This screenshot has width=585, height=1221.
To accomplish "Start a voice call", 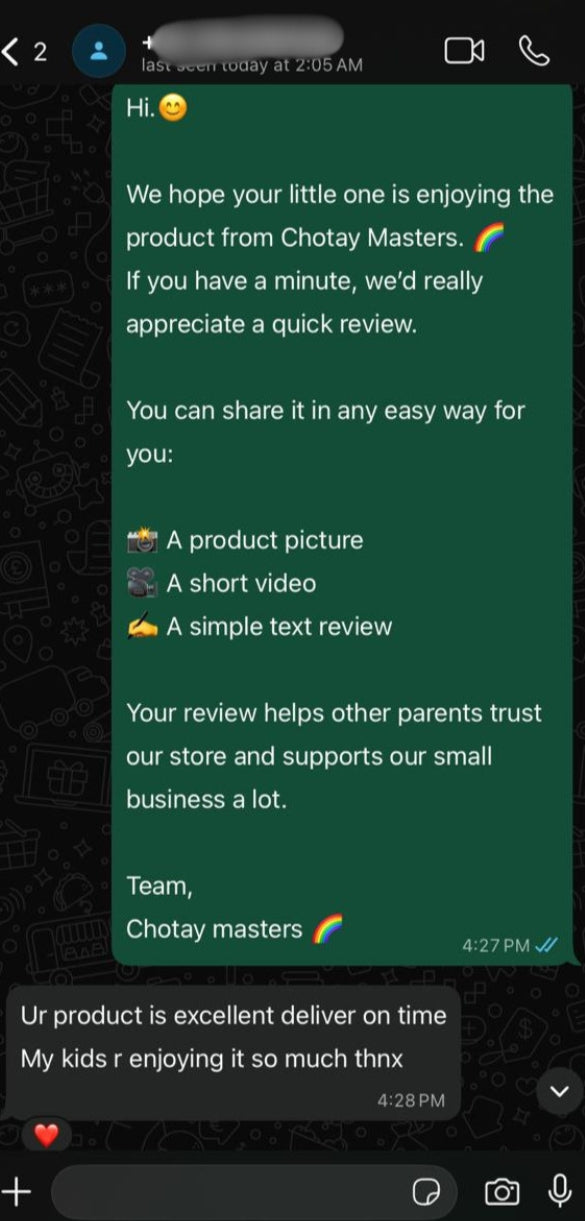I will (535, 50).
